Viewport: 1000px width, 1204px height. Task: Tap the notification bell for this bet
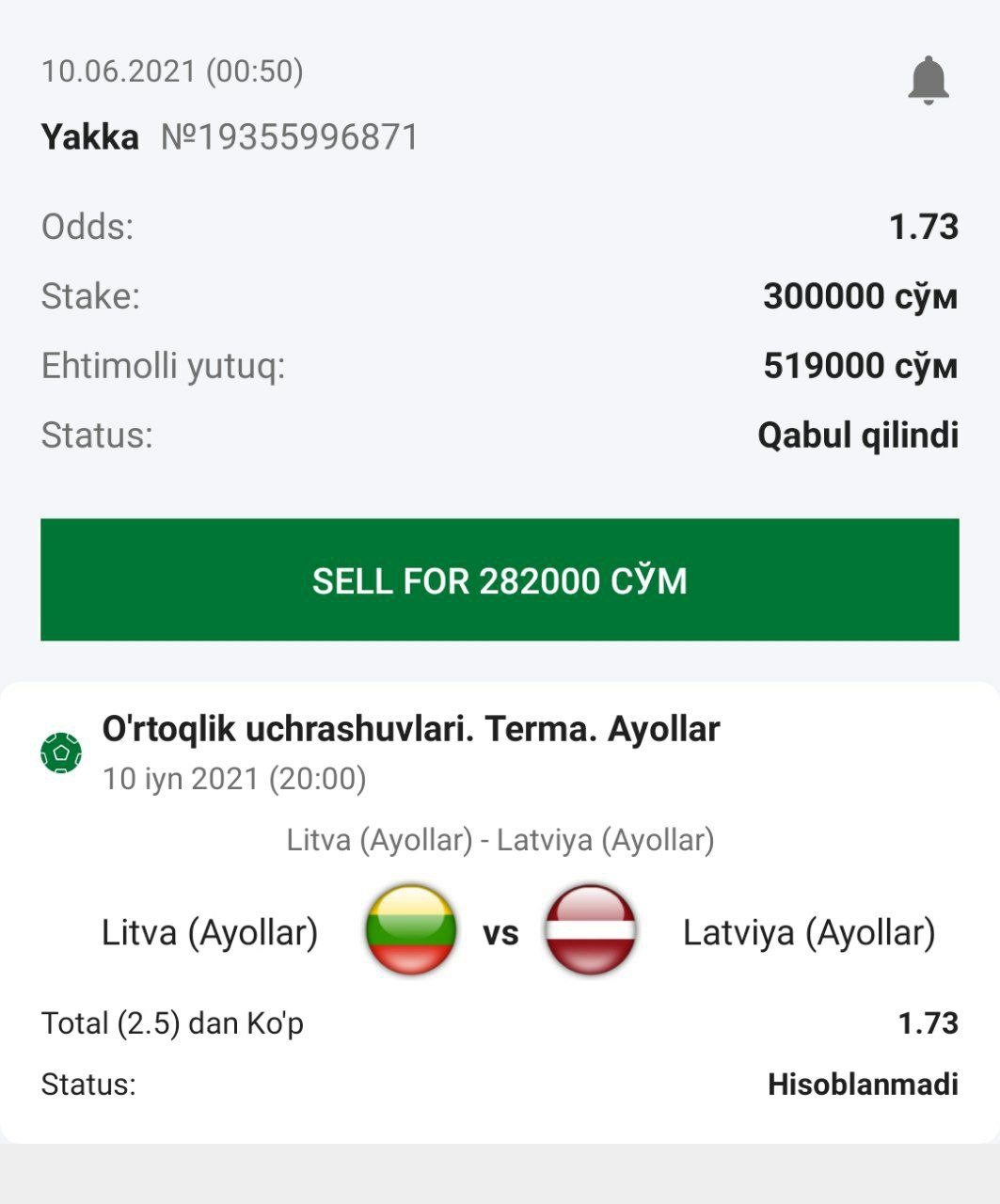click(928, 80)
